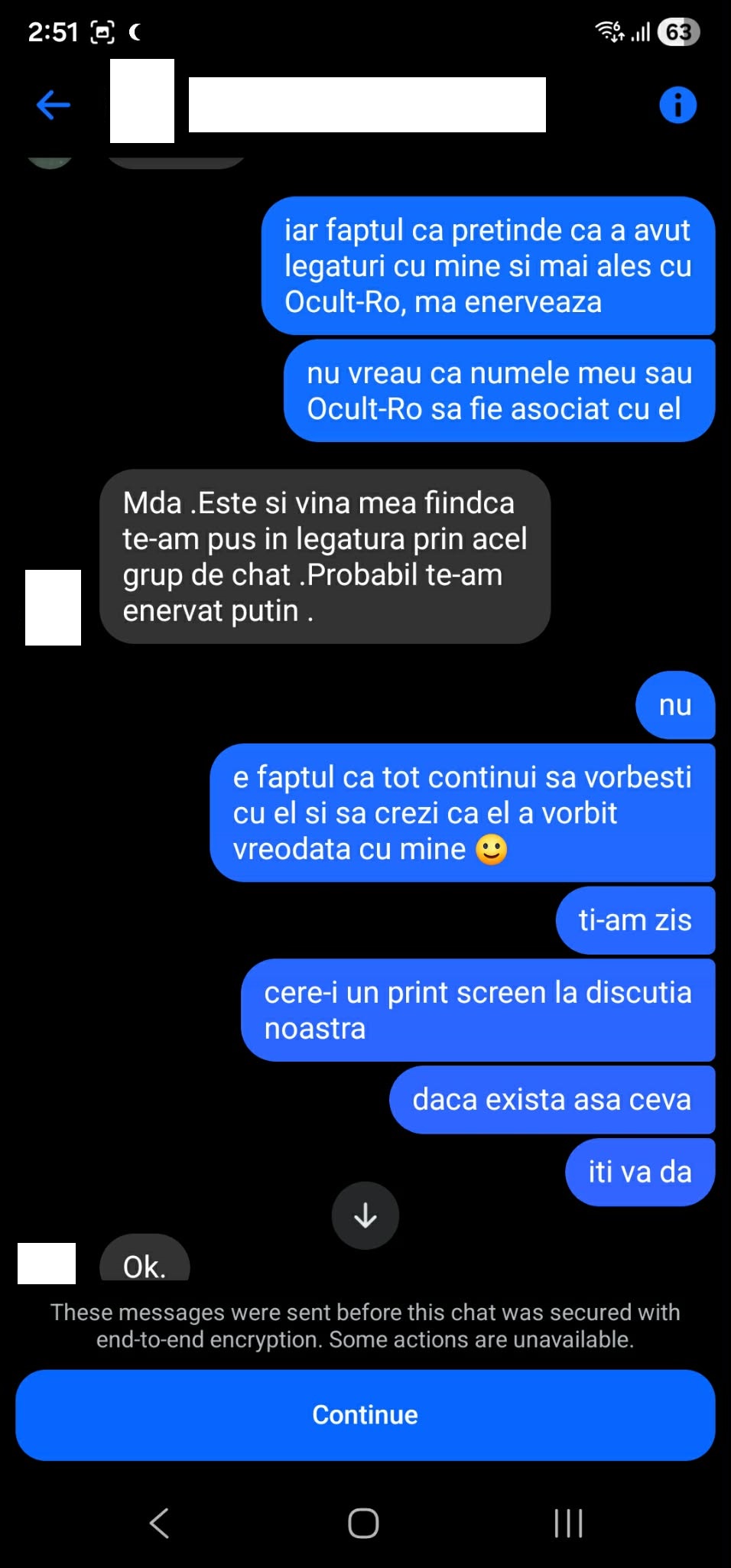Jump to latest messages with down arrow
This screenshot has width=731, height=1568.
point(365,1215)
